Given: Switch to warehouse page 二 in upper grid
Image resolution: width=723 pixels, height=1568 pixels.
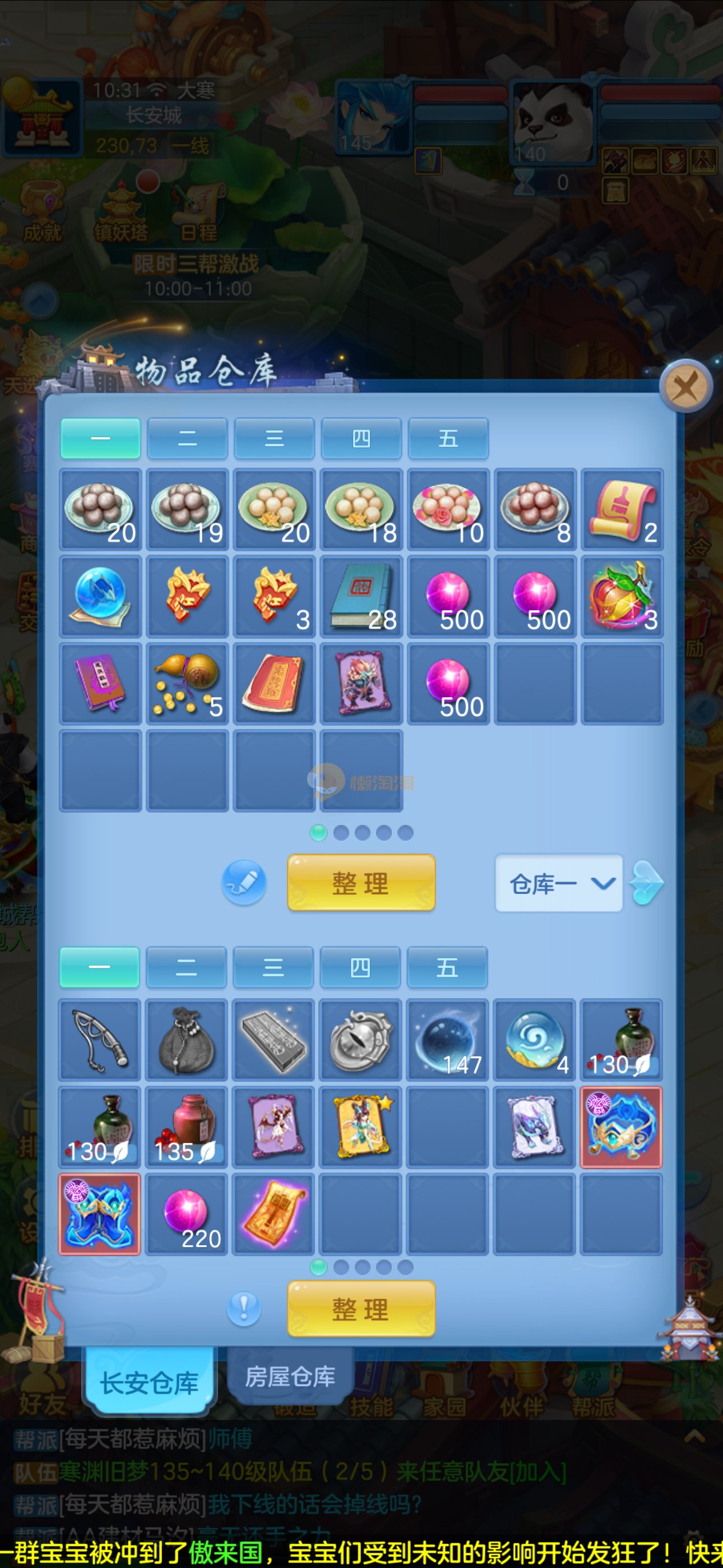Looking at the screenshot, I should (187, 438).
